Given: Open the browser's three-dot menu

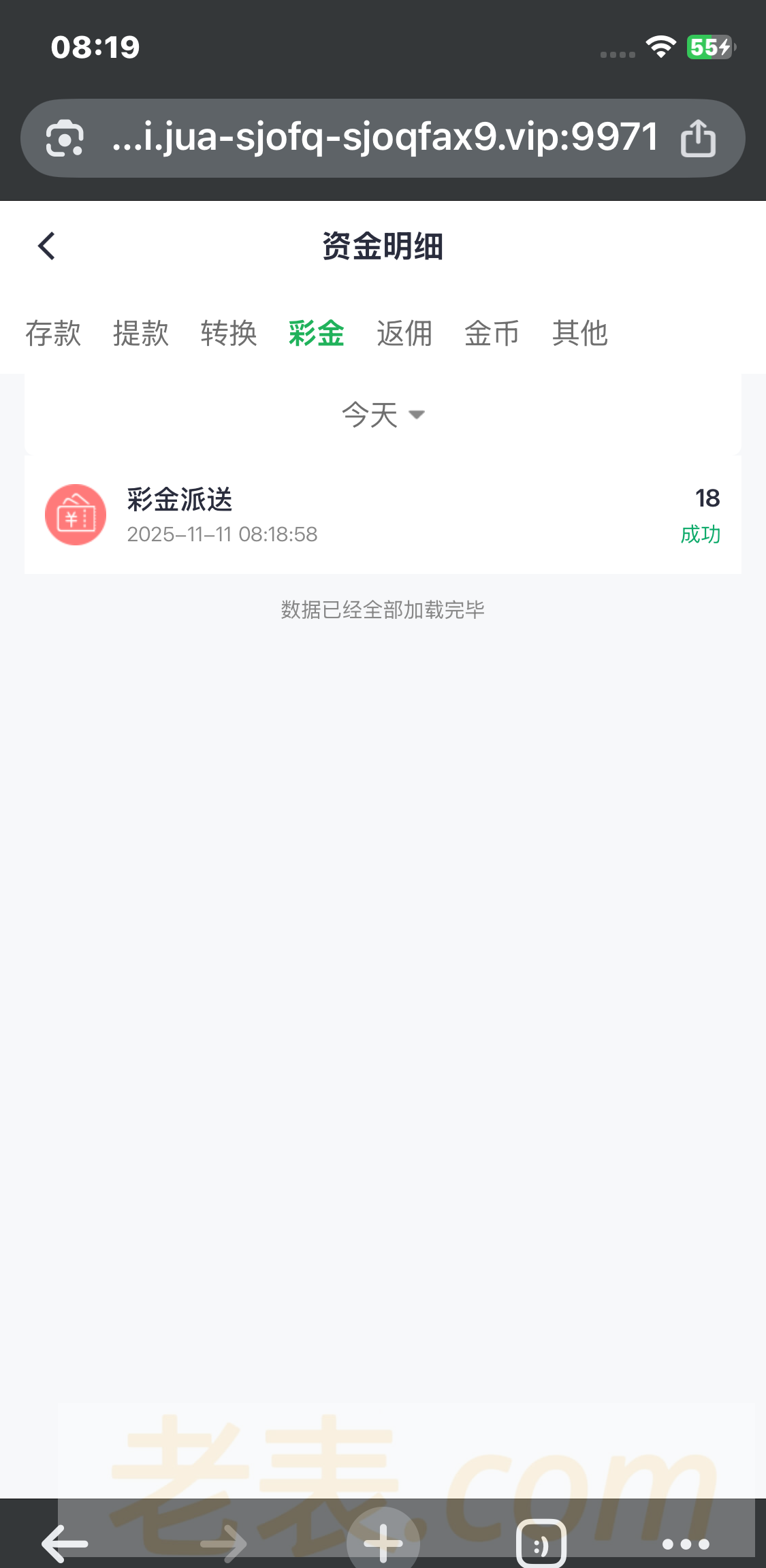Looking at the screenshot, I should 686,1544.
